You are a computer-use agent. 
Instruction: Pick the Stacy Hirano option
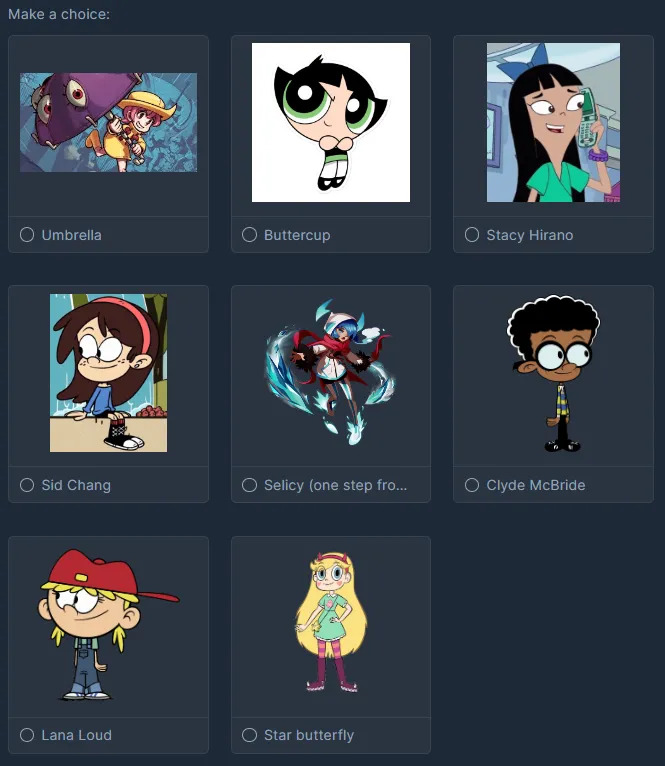pos(472,235)
